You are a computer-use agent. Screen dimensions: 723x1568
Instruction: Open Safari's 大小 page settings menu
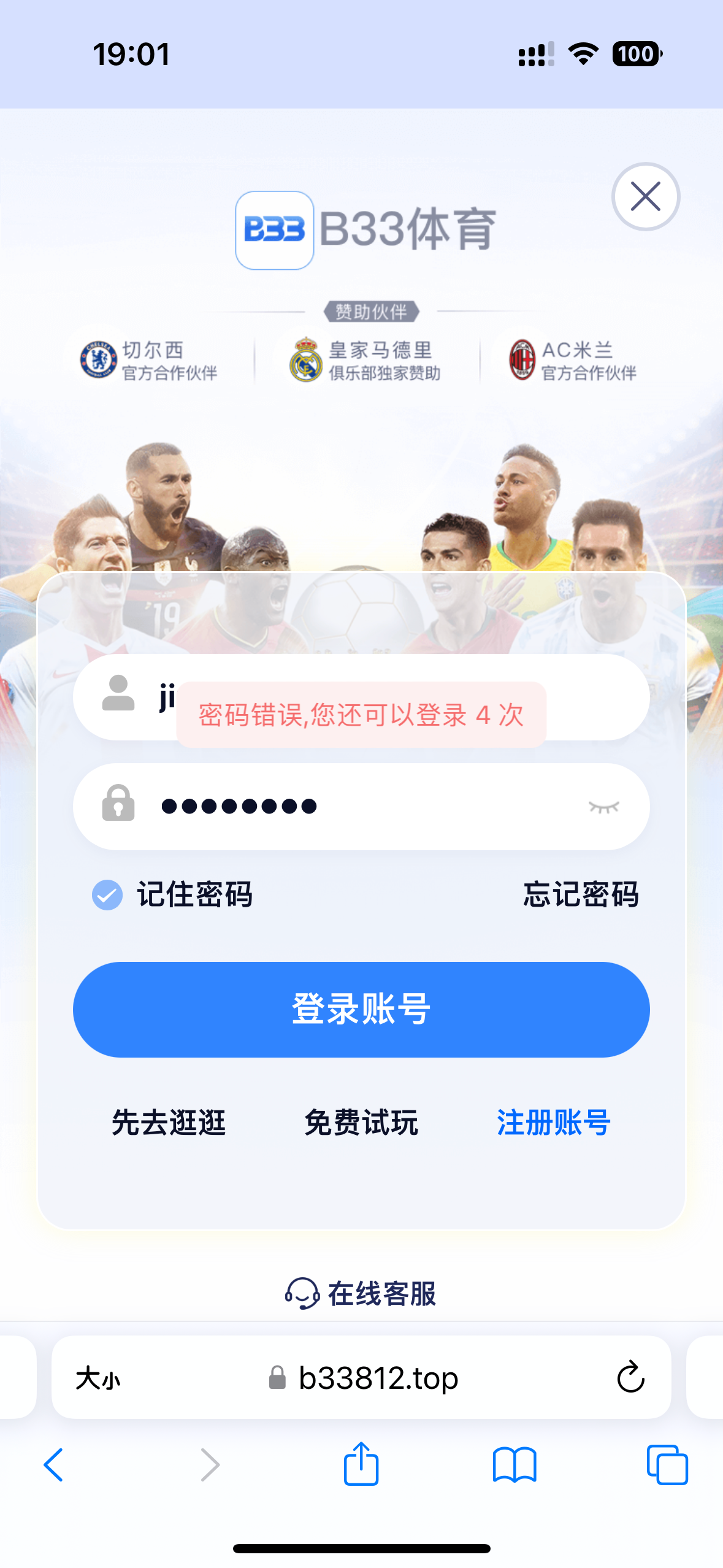pyautogui.click(x=98, y=1378)
